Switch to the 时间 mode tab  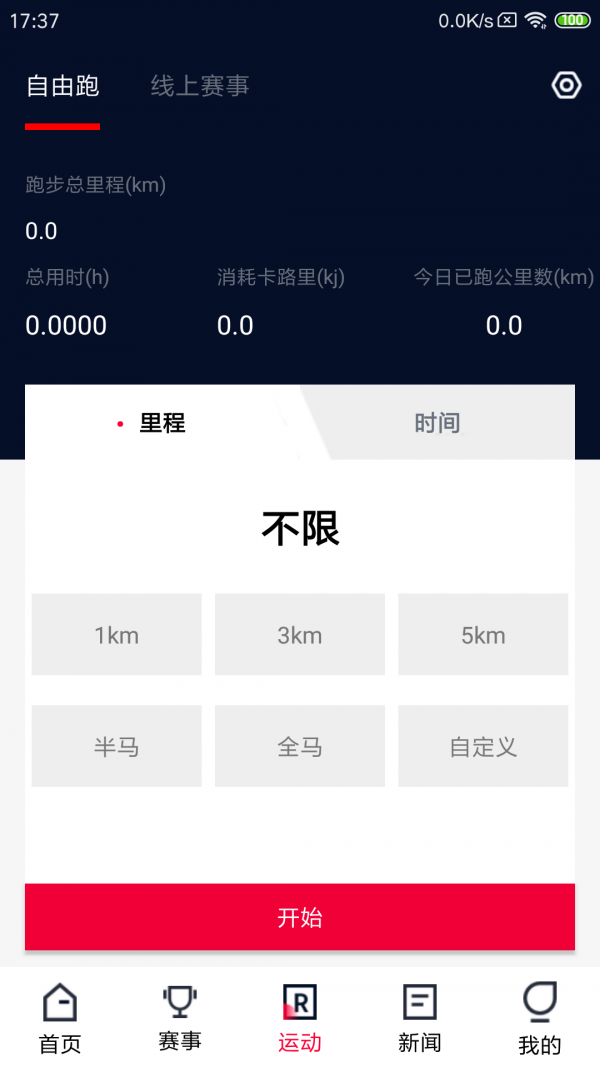pyautogui.click(x=437, y=423)
